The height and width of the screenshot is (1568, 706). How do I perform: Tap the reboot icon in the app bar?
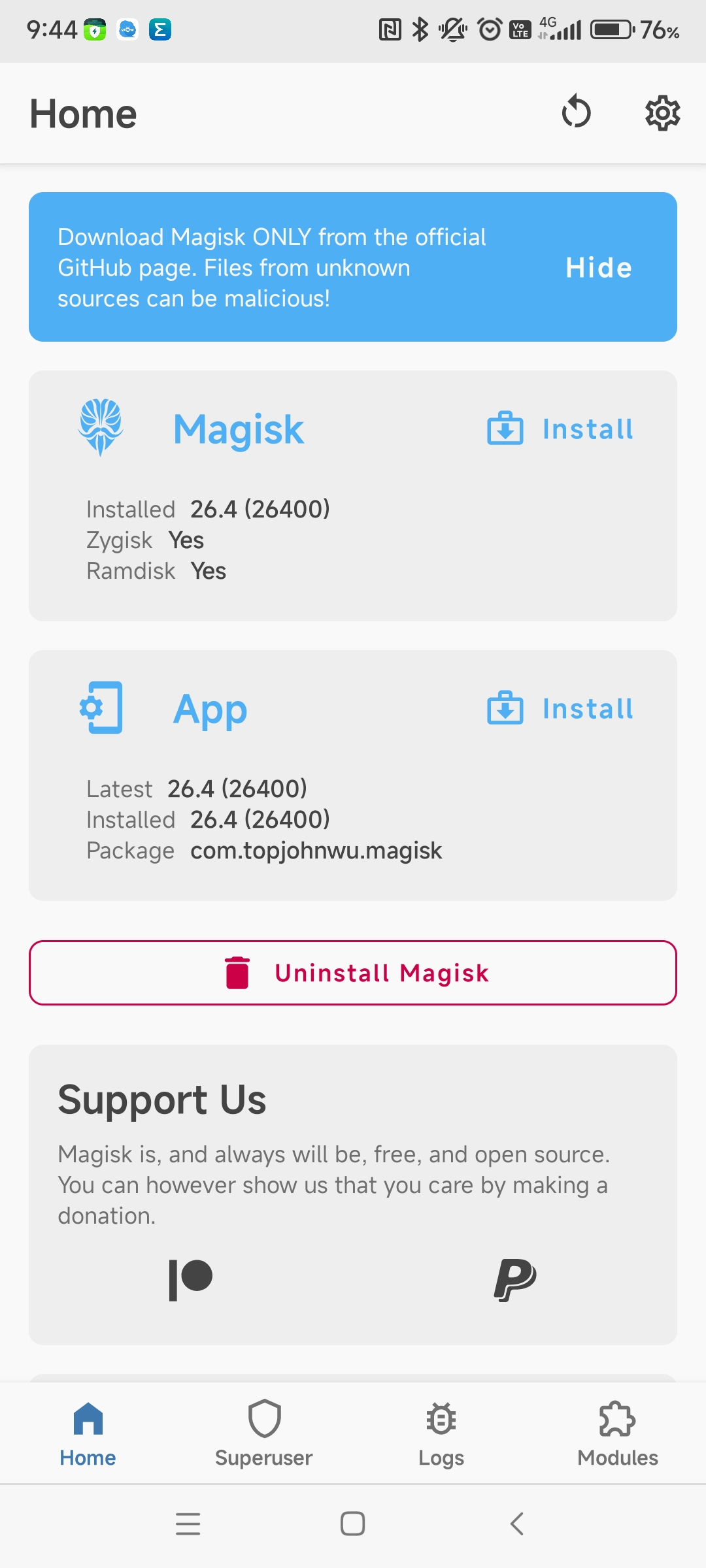[576, 112]
